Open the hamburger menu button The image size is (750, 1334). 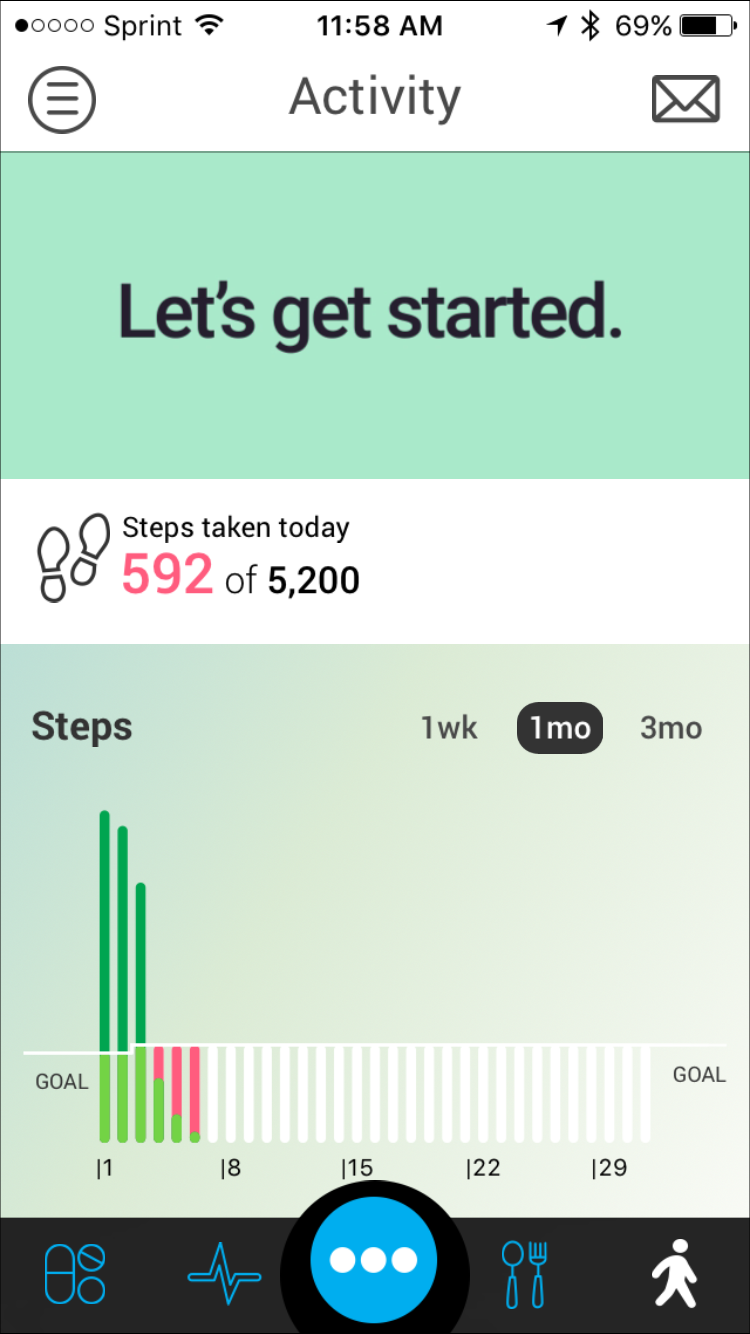pyautogui.click(x=62, y=98)
